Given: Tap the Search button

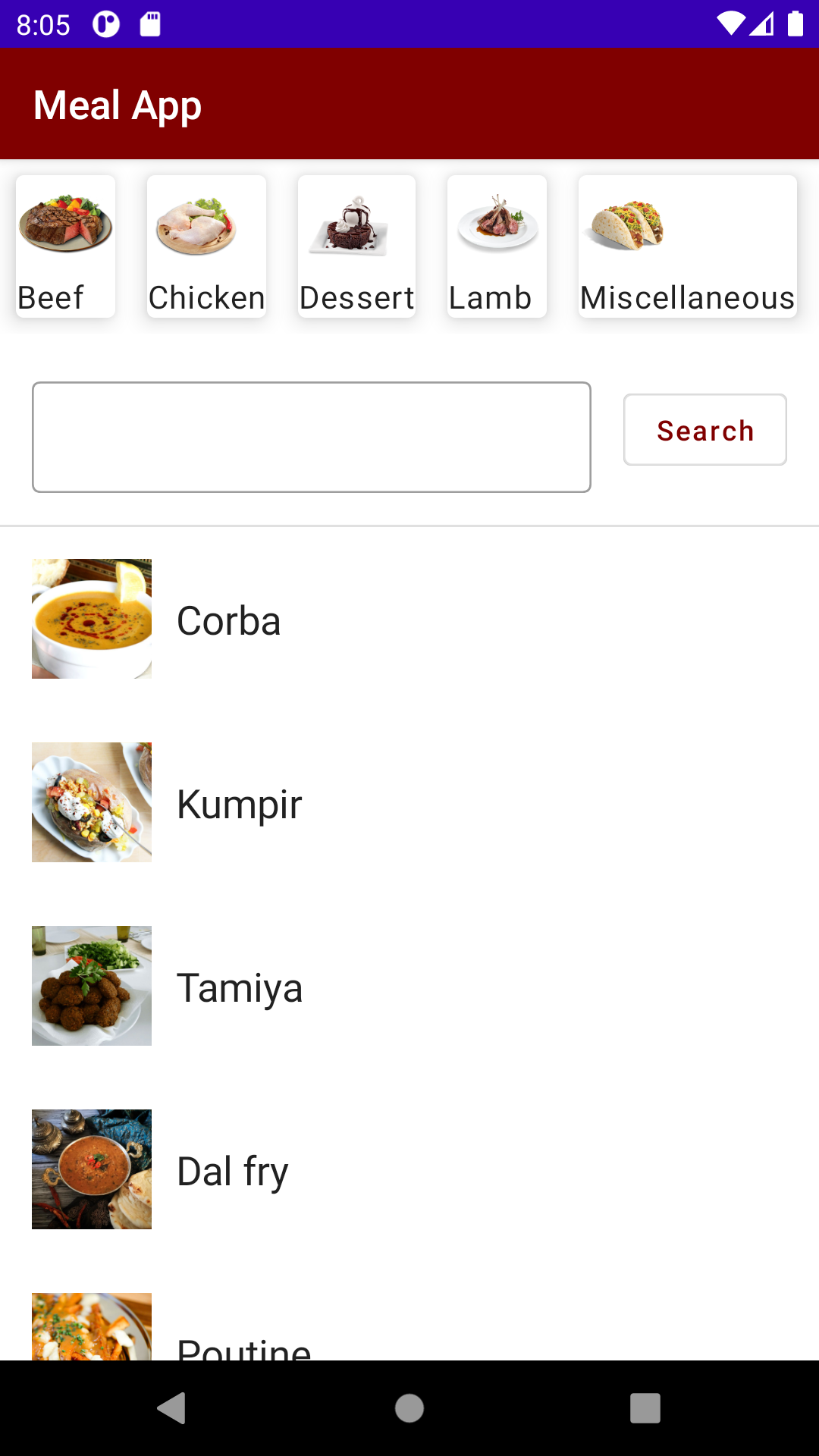Looking at the screenshot, I should [x=704, y=429].
